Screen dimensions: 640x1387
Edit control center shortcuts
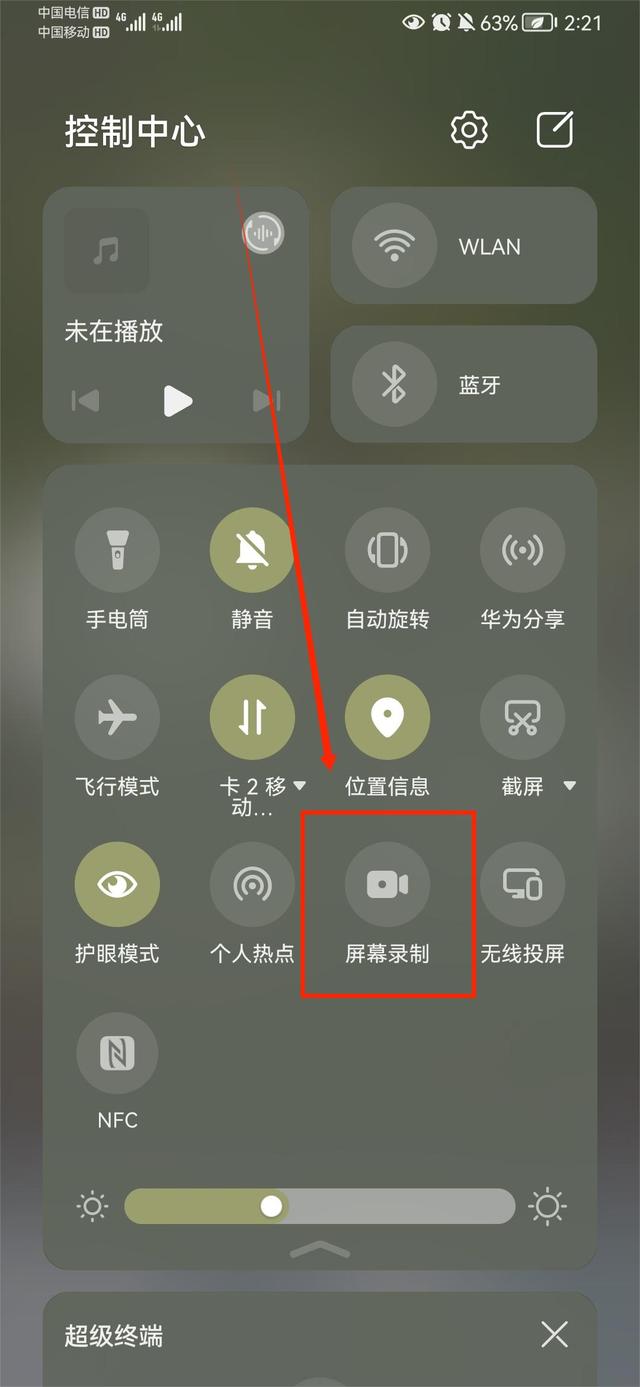[555, 130]
